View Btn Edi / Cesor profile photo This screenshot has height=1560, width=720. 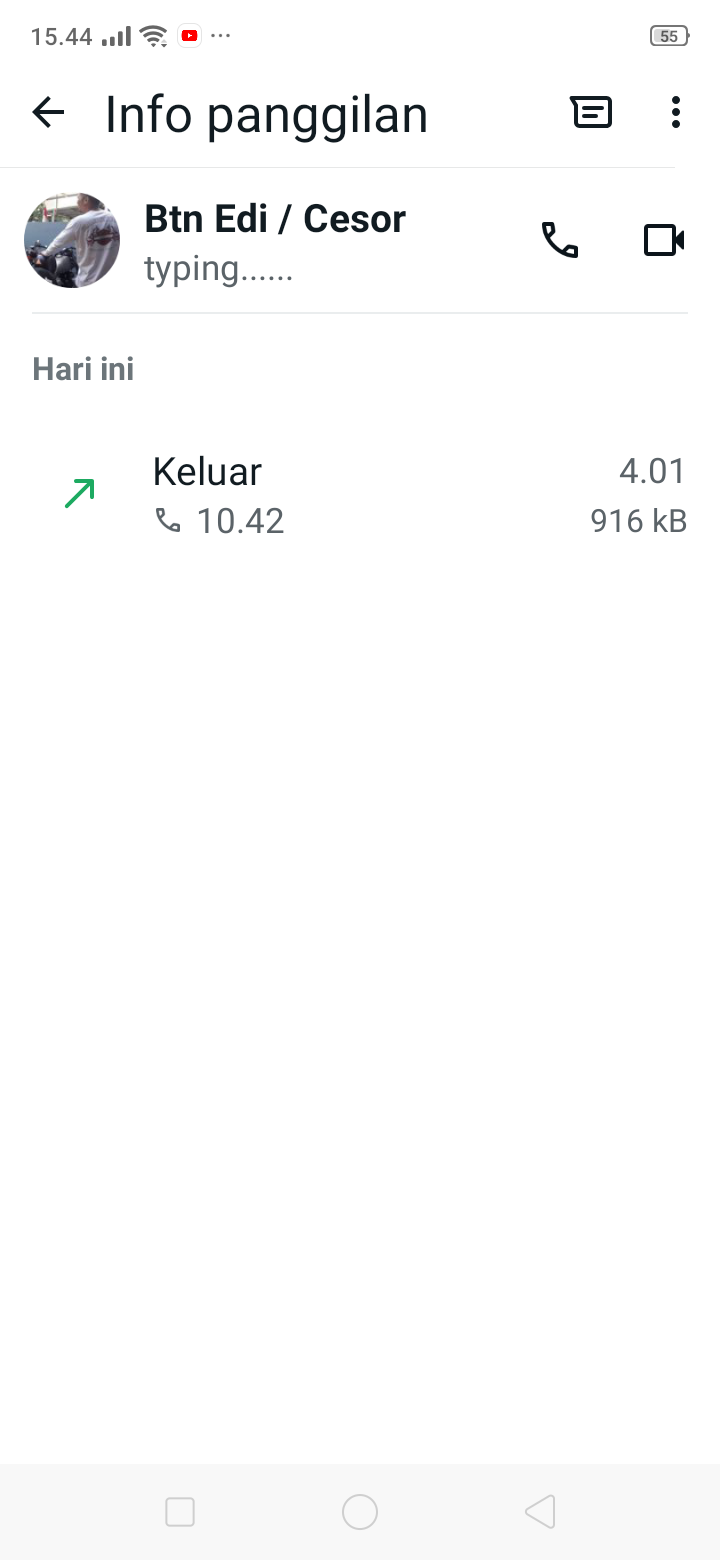pos(72,240)
